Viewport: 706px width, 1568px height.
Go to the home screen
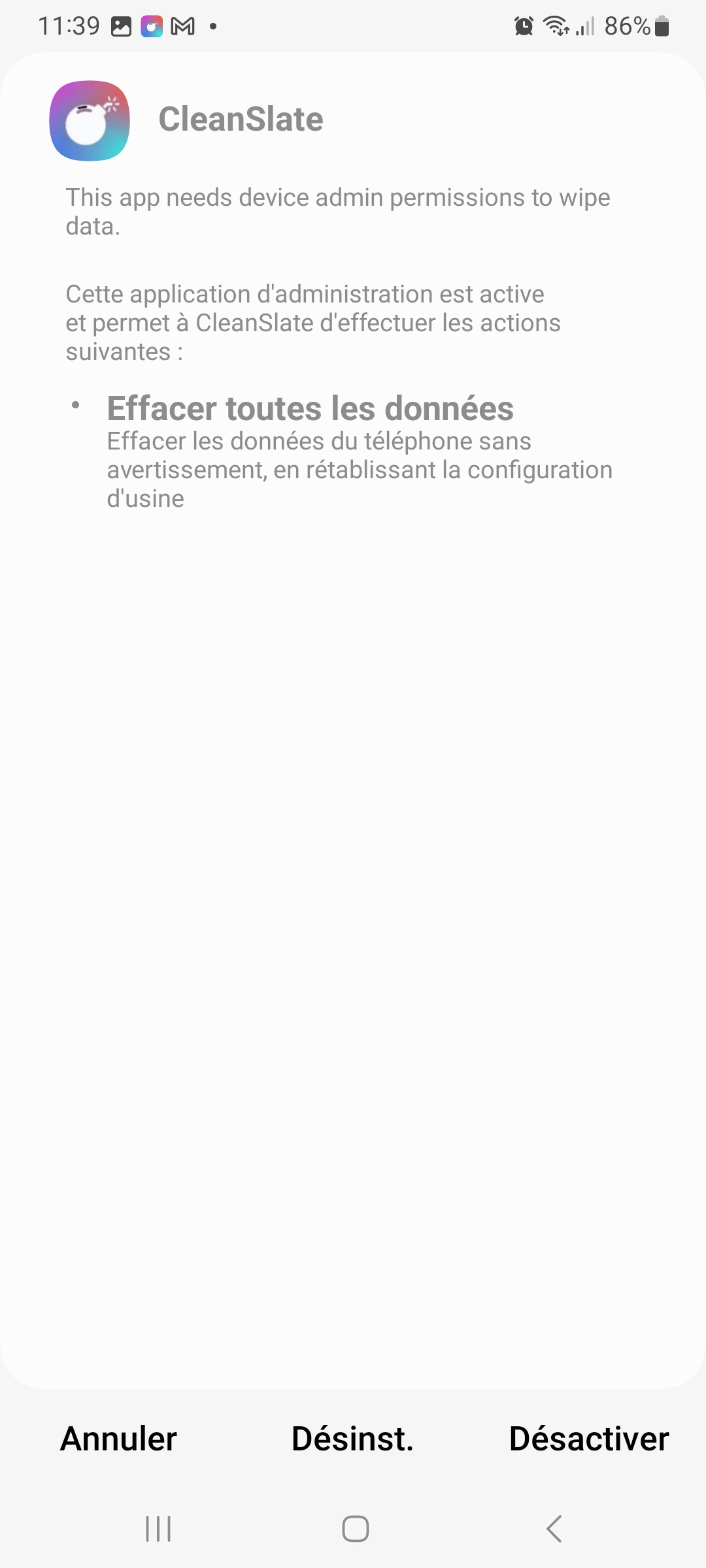coord(356,1529)
